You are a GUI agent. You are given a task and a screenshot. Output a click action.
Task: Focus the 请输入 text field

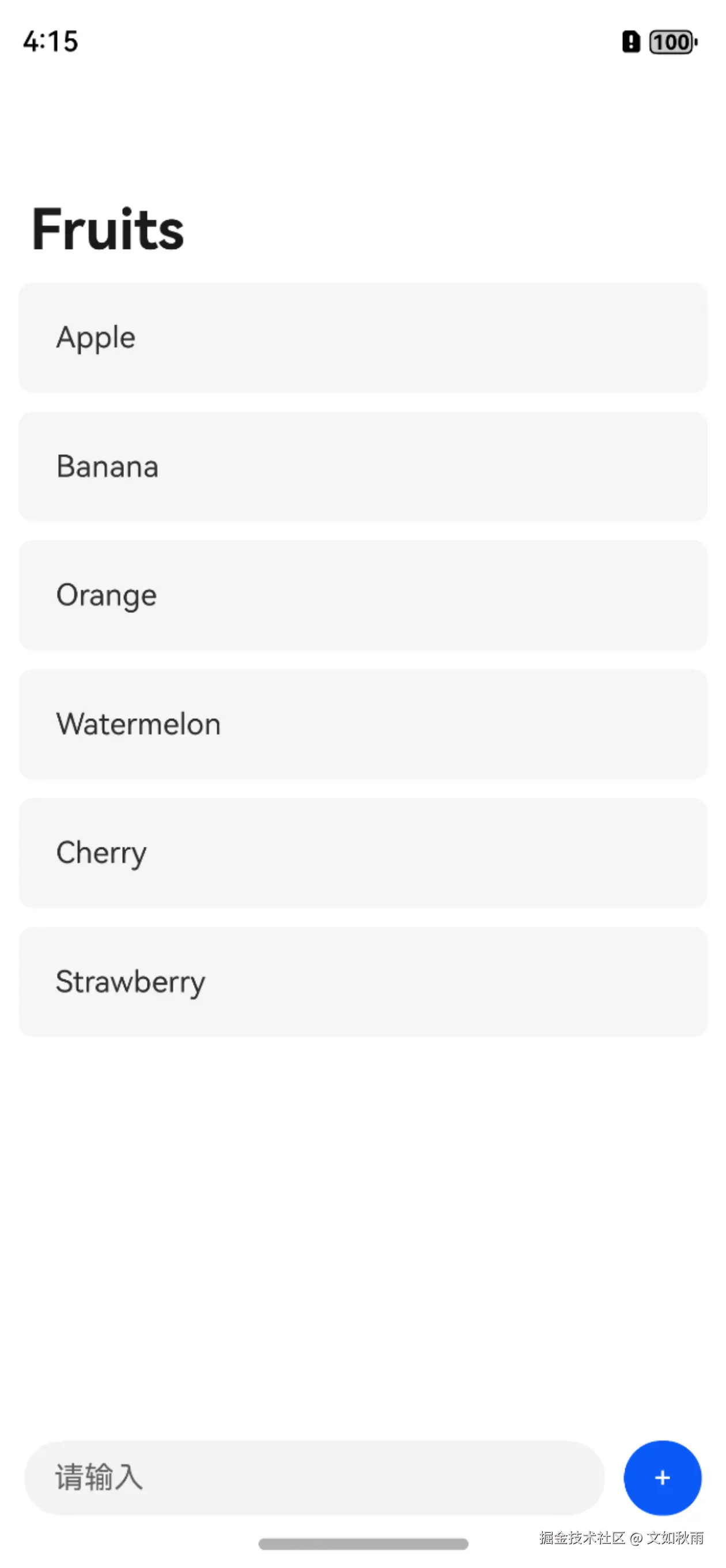click(314, 1477)
